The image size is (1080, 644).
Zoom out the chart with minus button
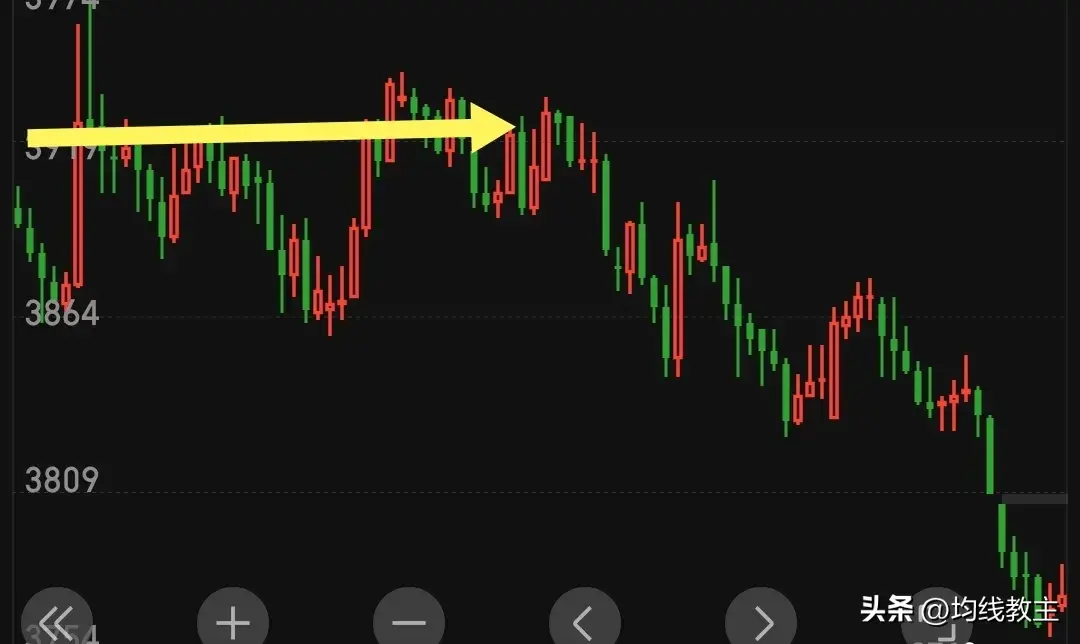coord(408,622)
